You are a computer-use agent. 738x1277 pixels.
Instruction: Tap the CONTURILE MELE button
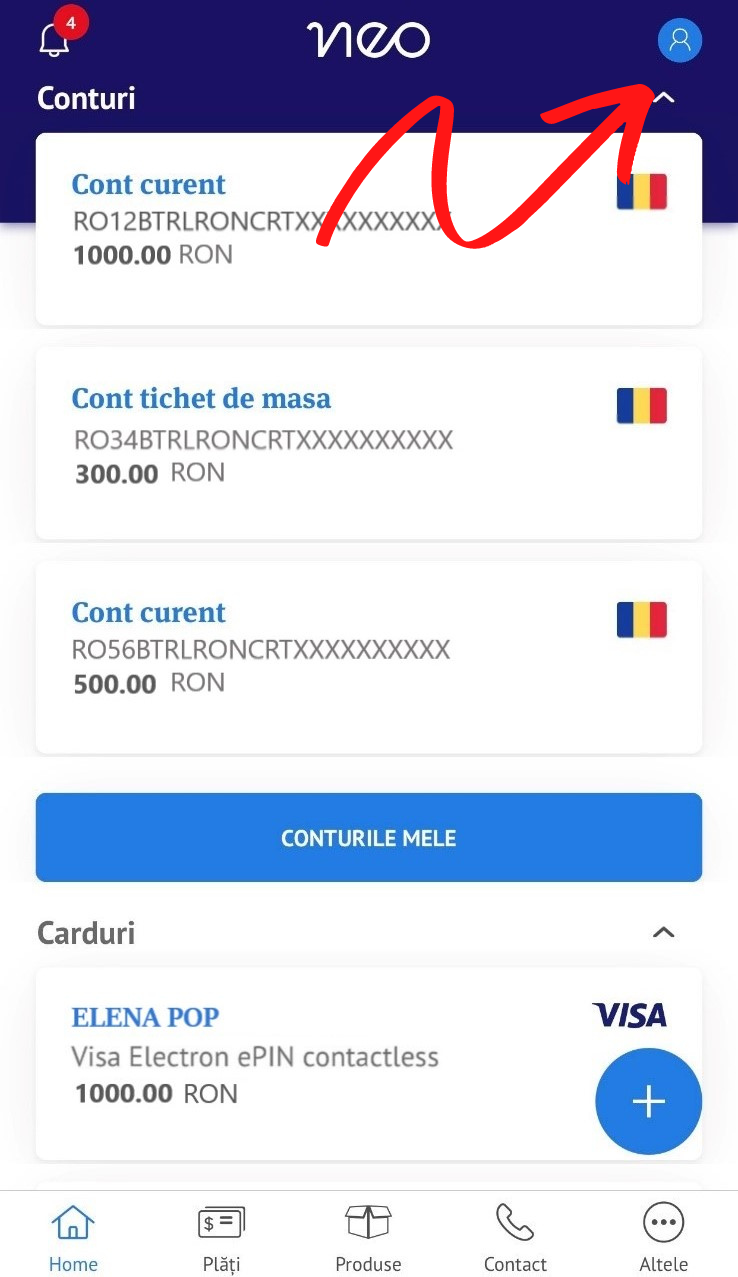coord(369,838)
